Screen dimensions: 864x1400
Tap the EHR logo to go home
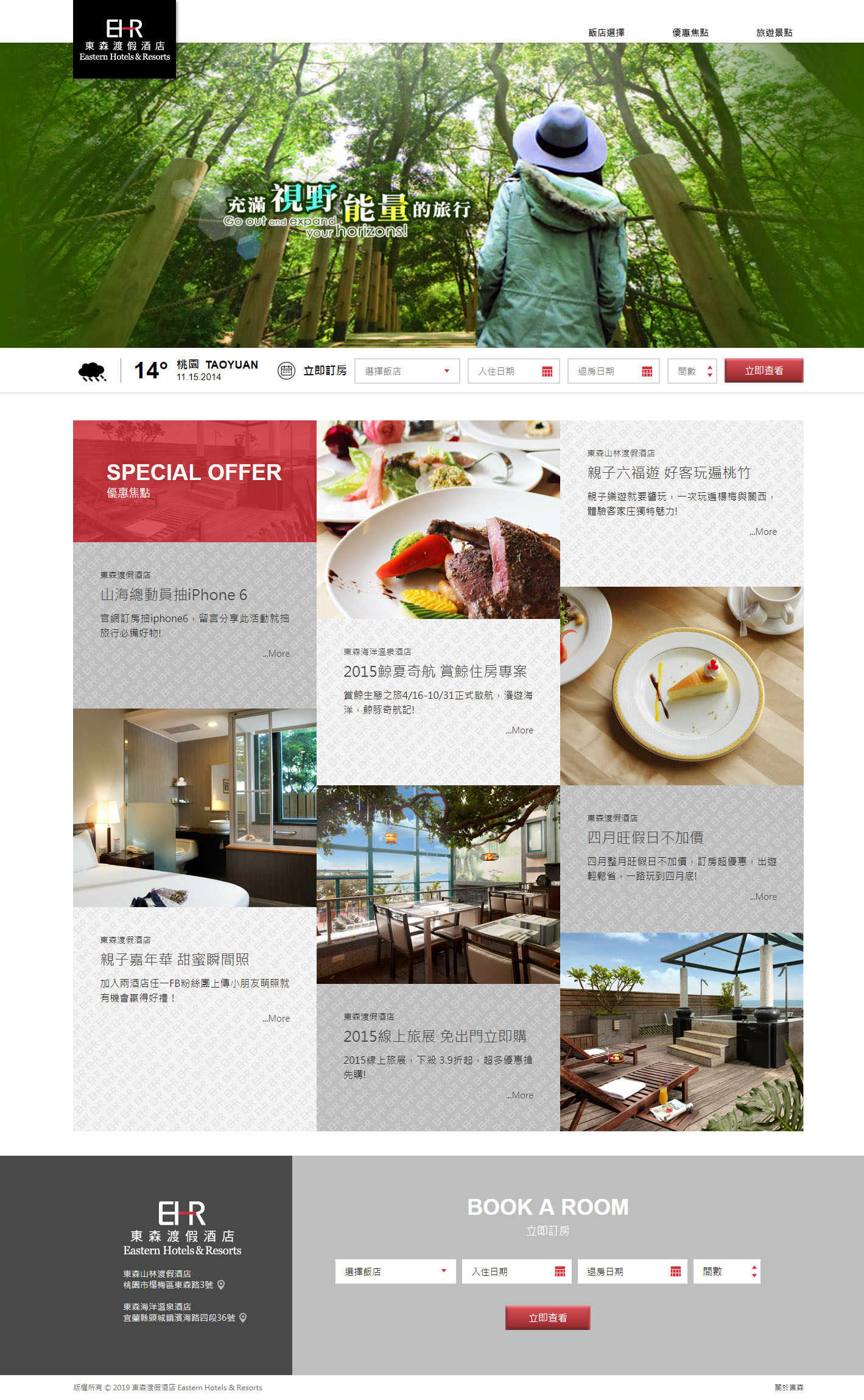[124, 40]
